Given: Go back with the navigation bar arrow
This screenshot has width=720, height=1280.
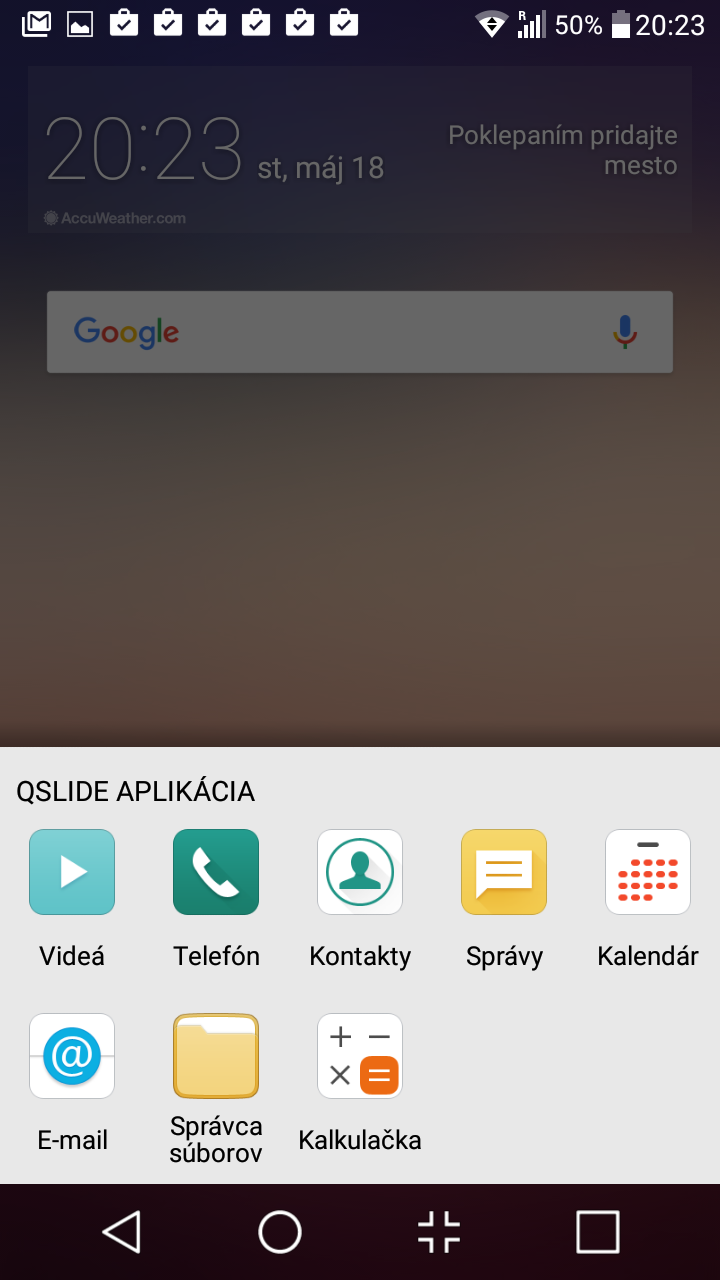Looking at the screenshot, I should (x=122, y=1232).
